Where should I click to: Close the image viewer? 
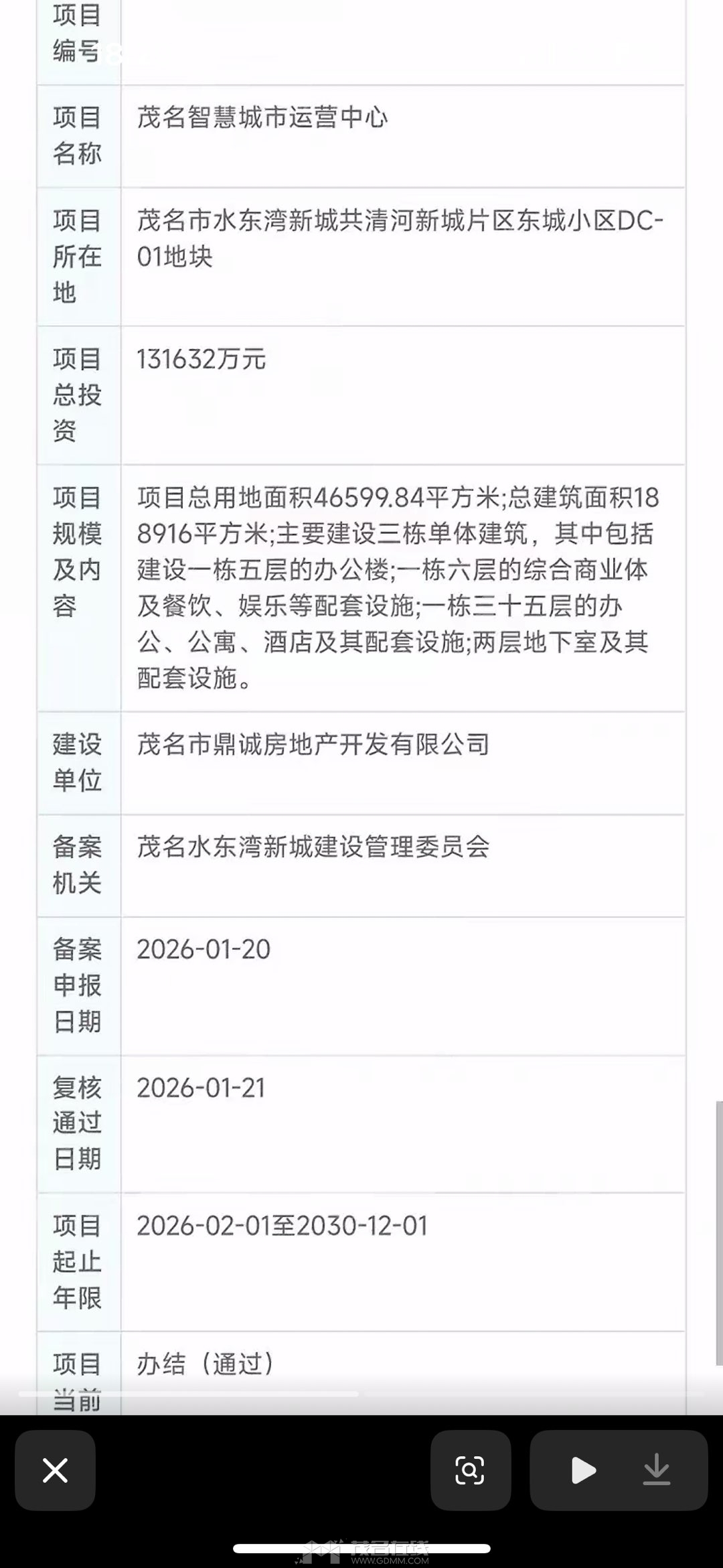pyautogui.click(x=55, y=1470)
